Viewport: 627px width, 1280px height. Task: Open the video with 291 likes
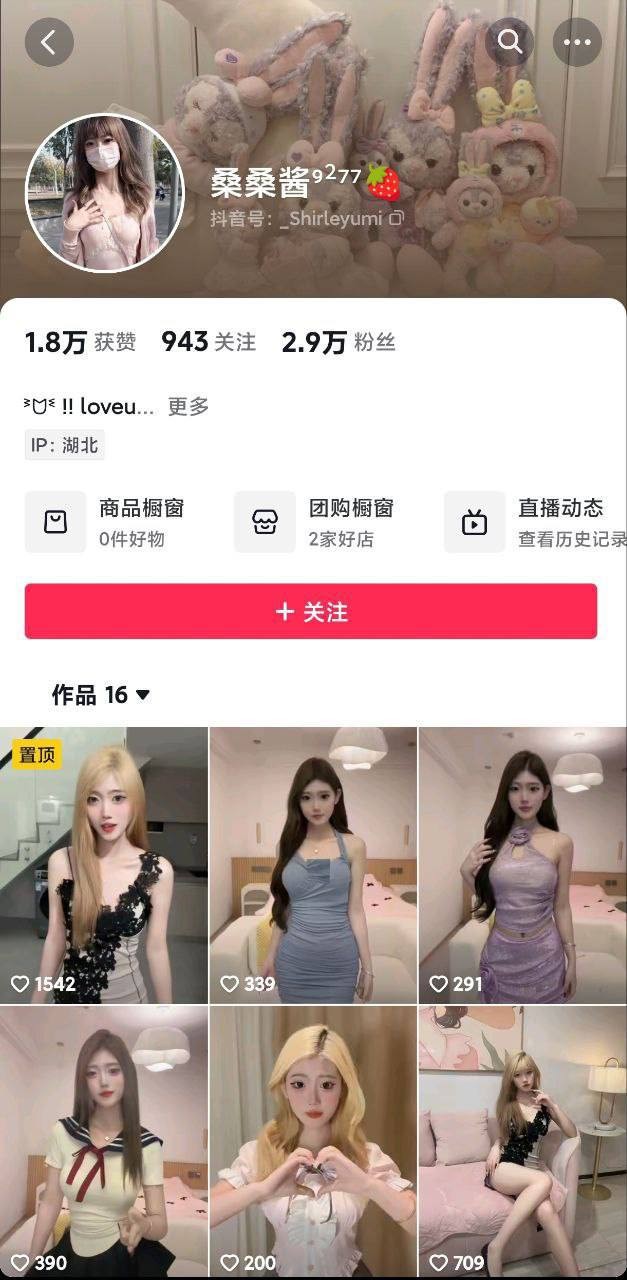[522, 865]
